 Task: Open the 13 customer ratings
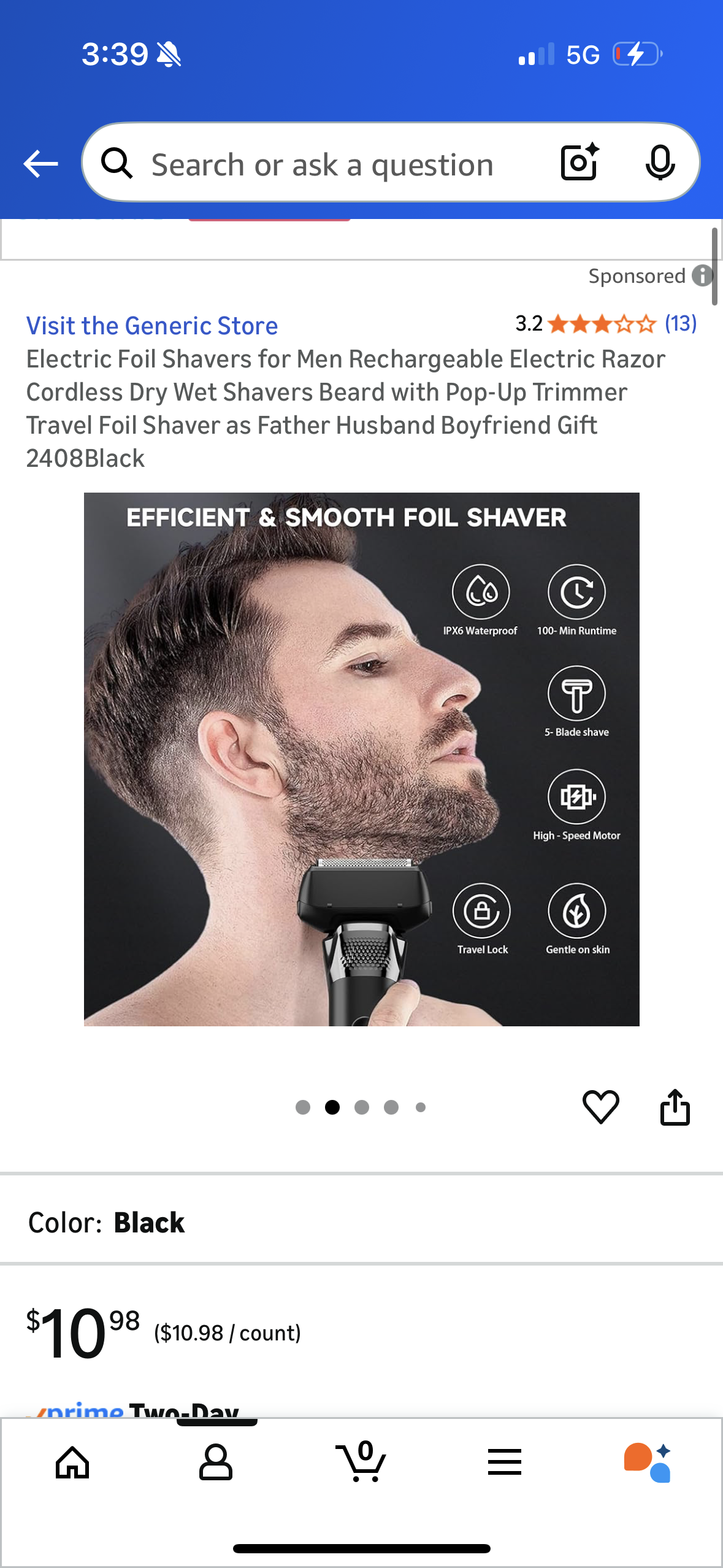(681, 323)
